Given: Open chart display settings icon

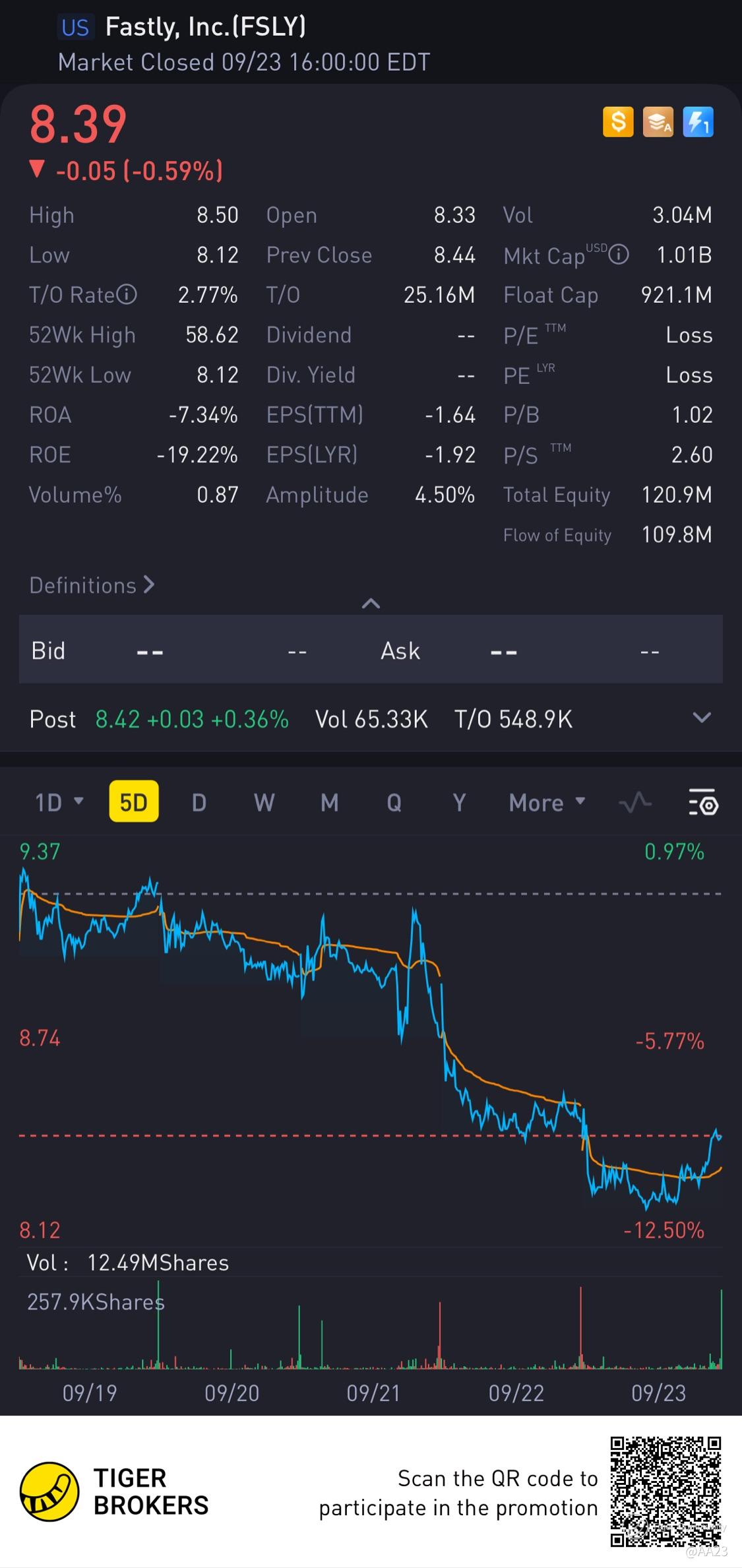Looking at the screenshot, I should [703, 802].
